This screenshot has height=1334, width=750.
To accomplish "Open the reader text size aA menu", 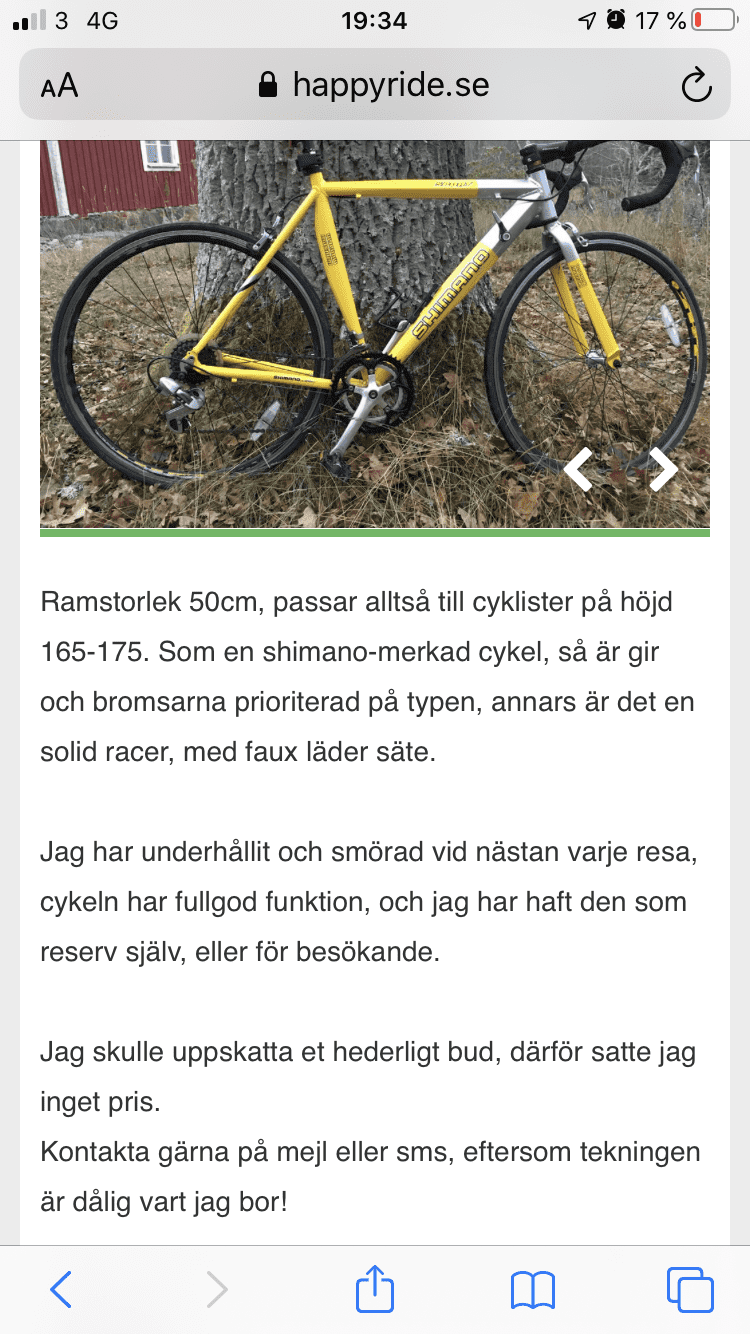I will pyautogui.click(x=60, y=86).
